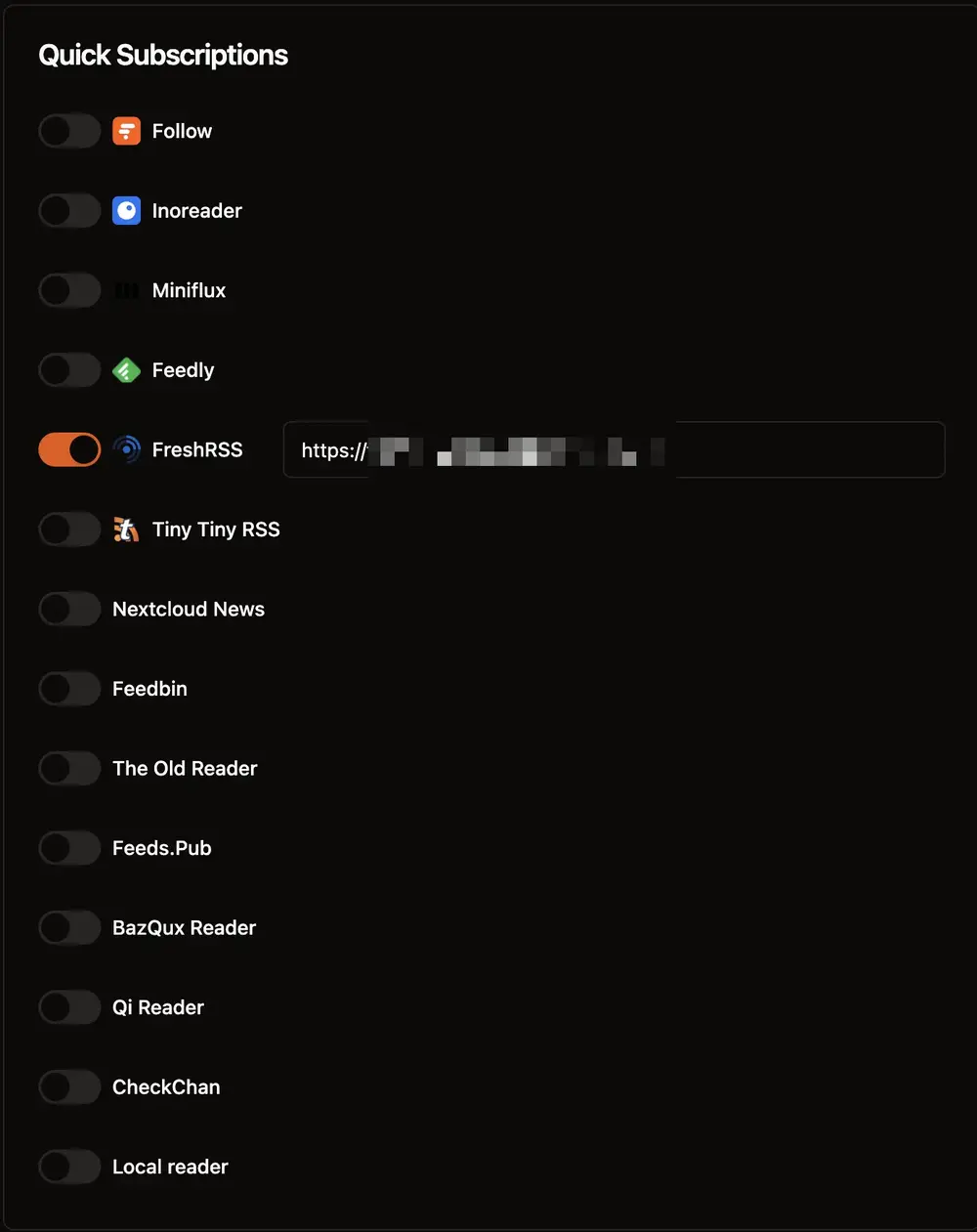Enable the Local reader toggle

coord(69,1167)
